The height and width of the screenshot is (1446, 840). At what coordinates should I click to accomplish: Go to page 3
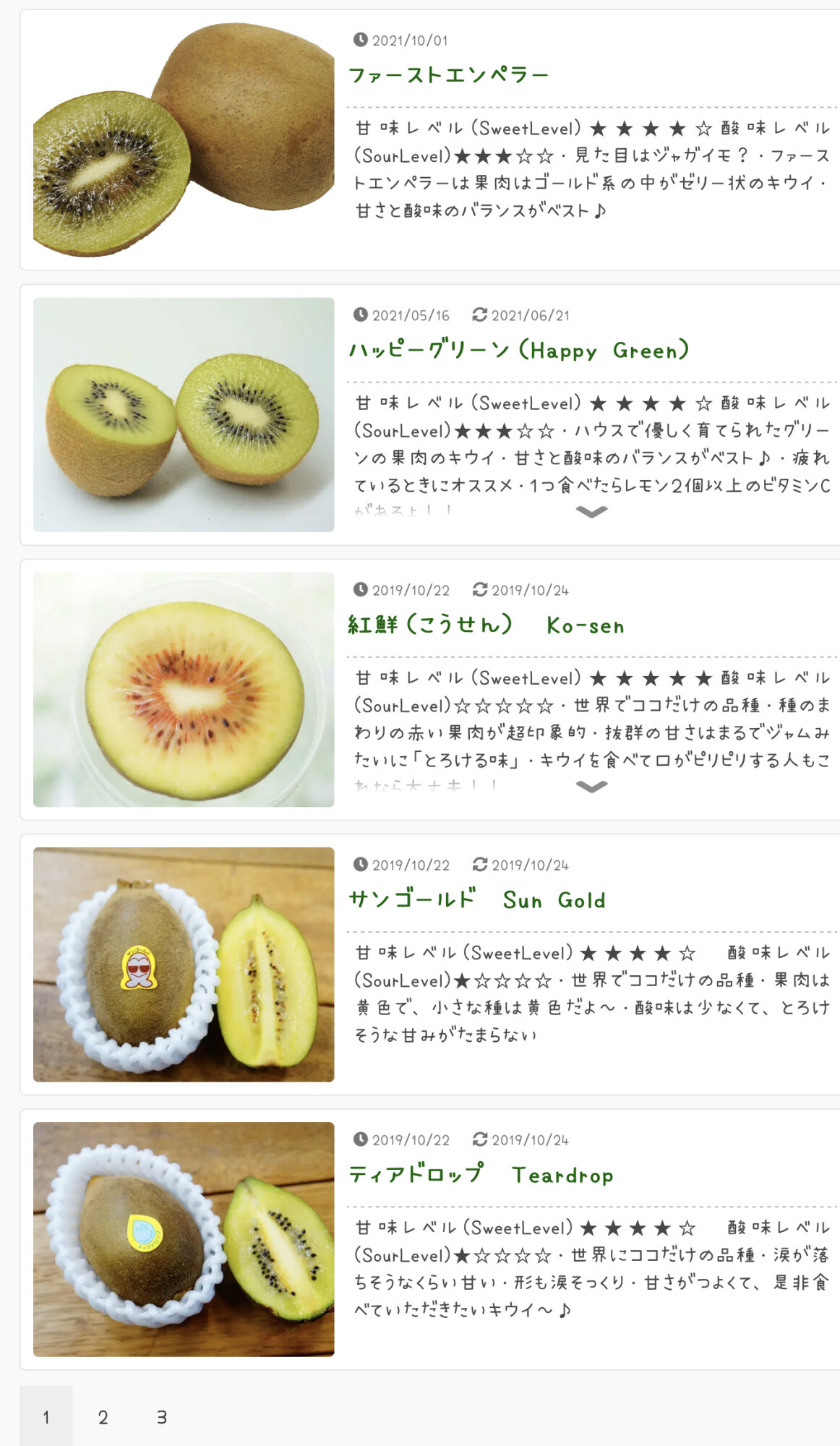pos(162,1417)
